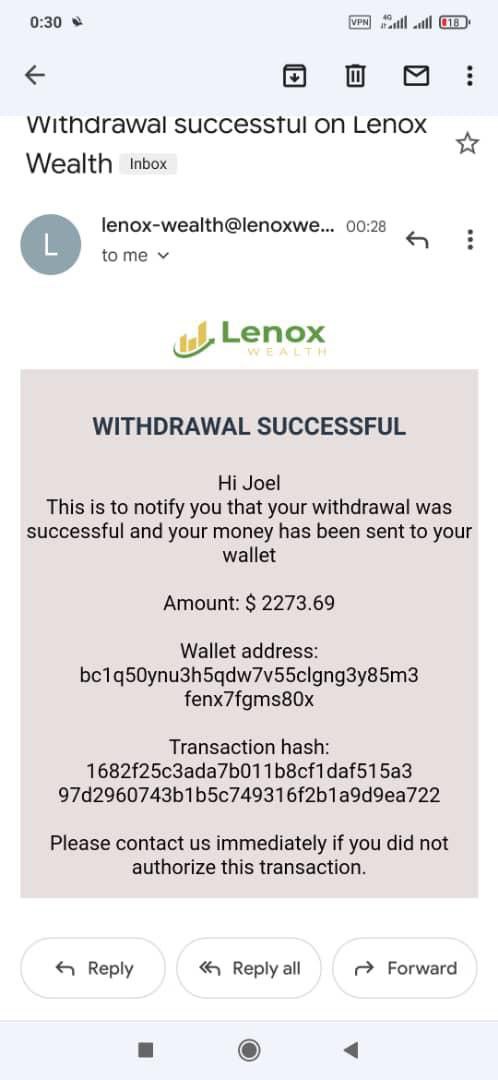Viewport: 498px width, 1080px height.
Task: Delete this email with the trash icon
Action: click(x=355, y=76)
